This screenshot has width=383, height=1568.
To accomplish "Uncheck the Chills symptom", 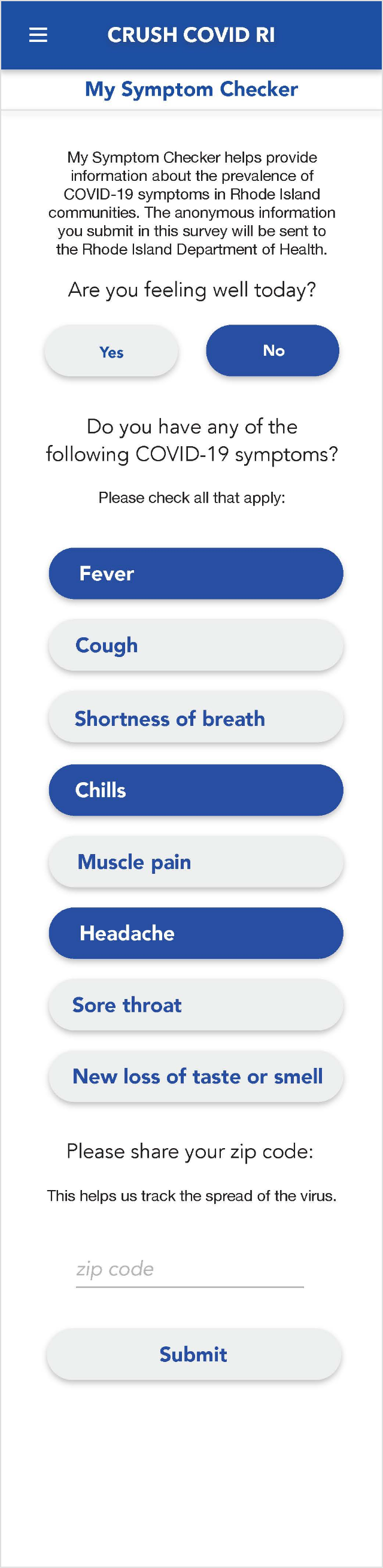I will coord(196,790).
